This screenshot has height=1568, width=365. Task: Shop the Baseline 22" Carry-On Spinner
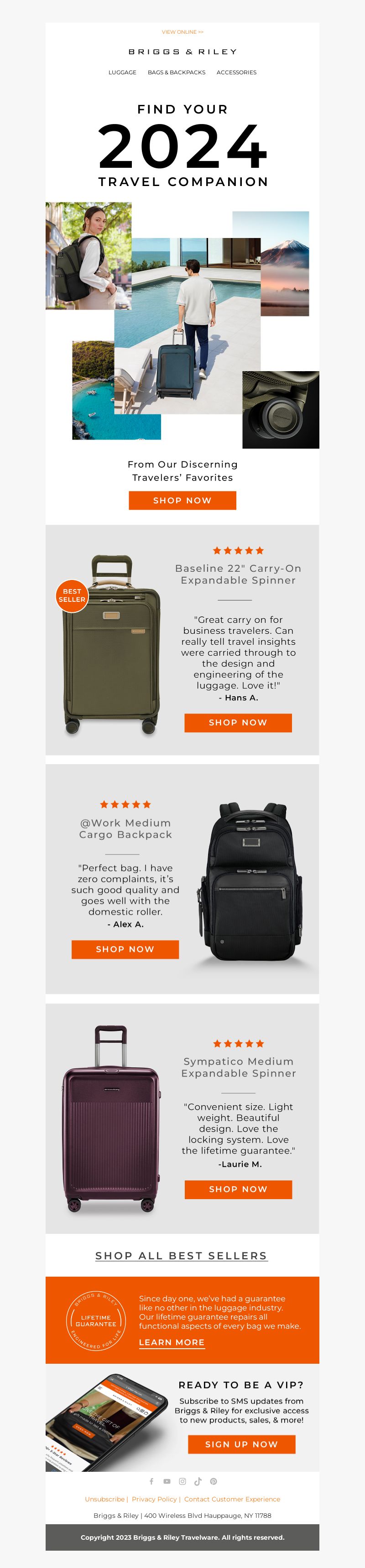coord(238,723)
